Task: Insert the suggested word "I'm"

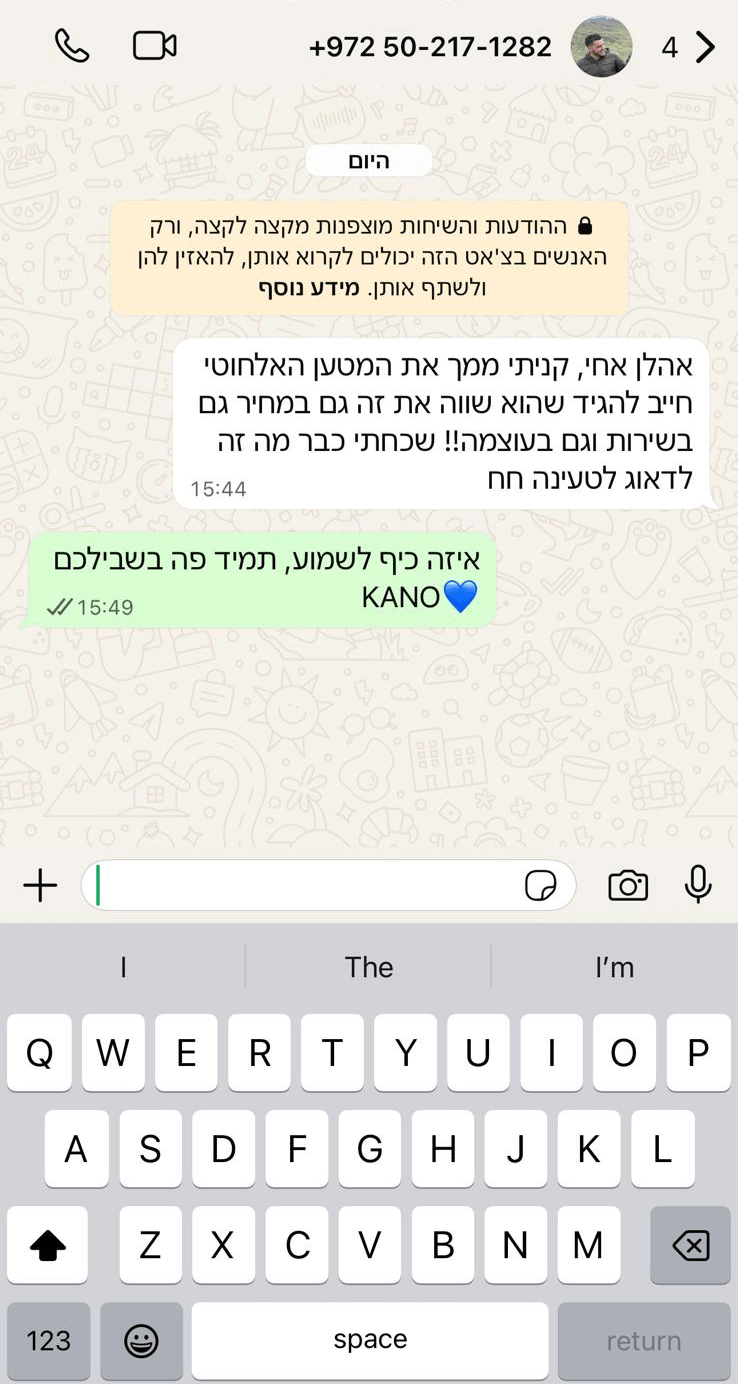Action: (x=614, y=967)
